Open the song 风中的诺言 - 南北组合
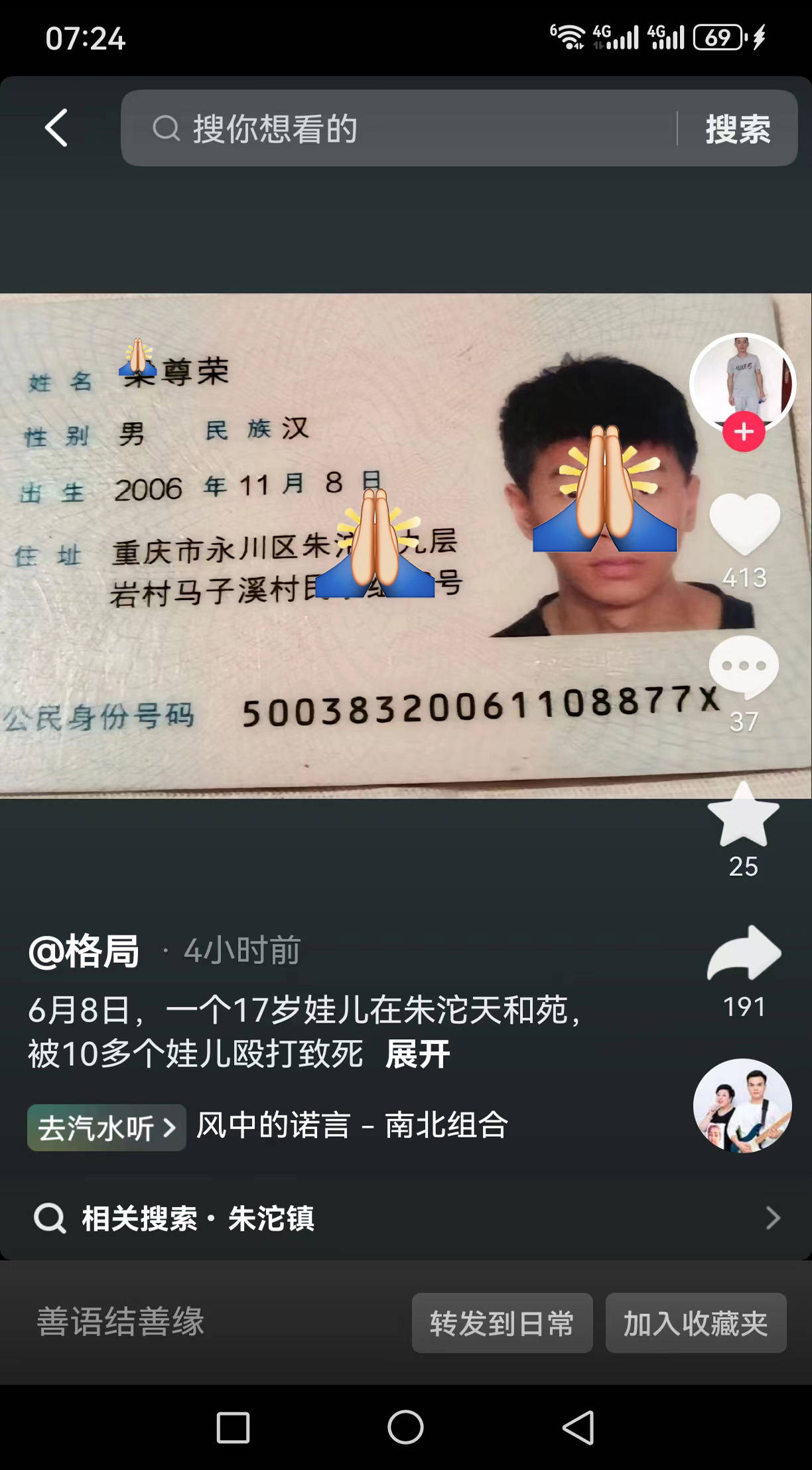Screen dimensions: 812x1470 (x=352, y=1126)
